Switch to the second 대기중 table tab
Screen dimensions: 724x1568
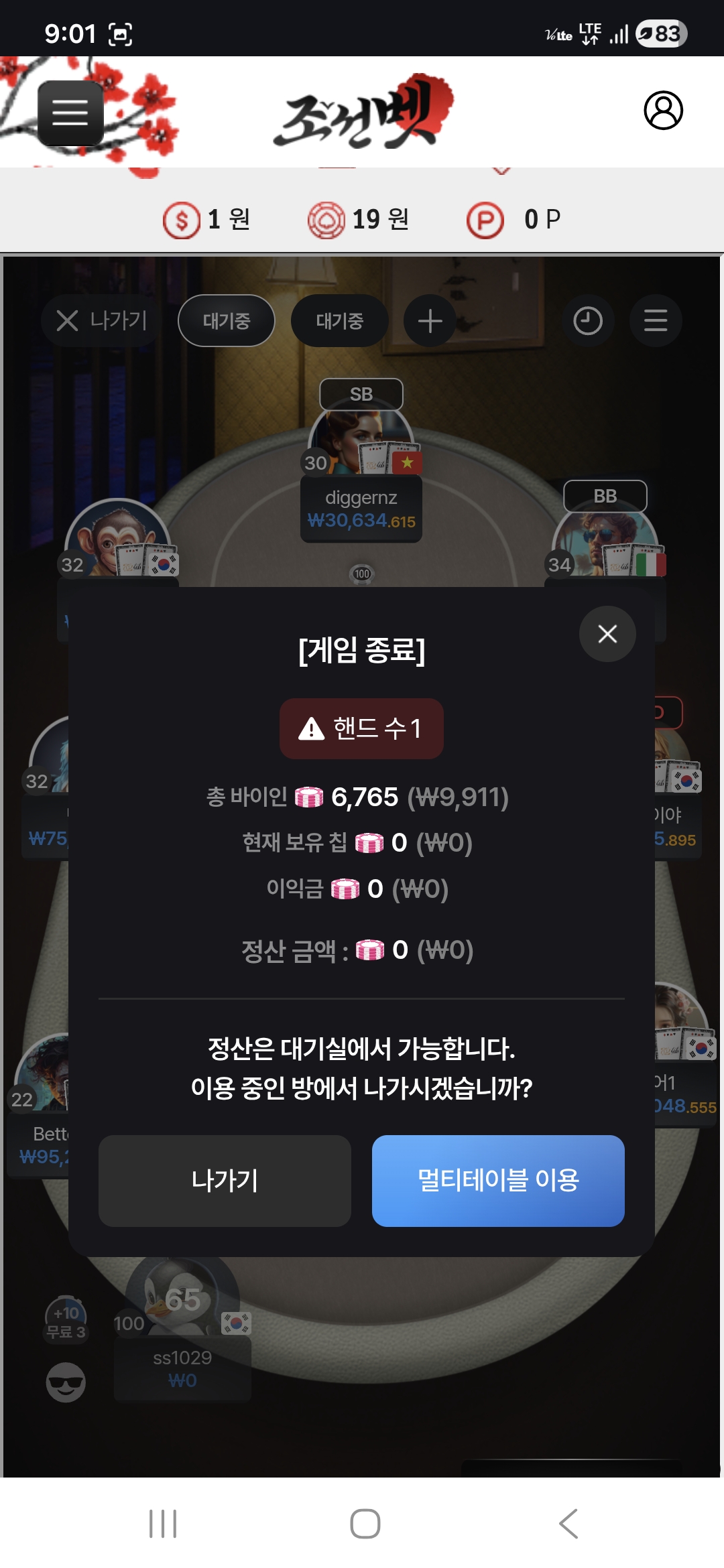point(340,321)
